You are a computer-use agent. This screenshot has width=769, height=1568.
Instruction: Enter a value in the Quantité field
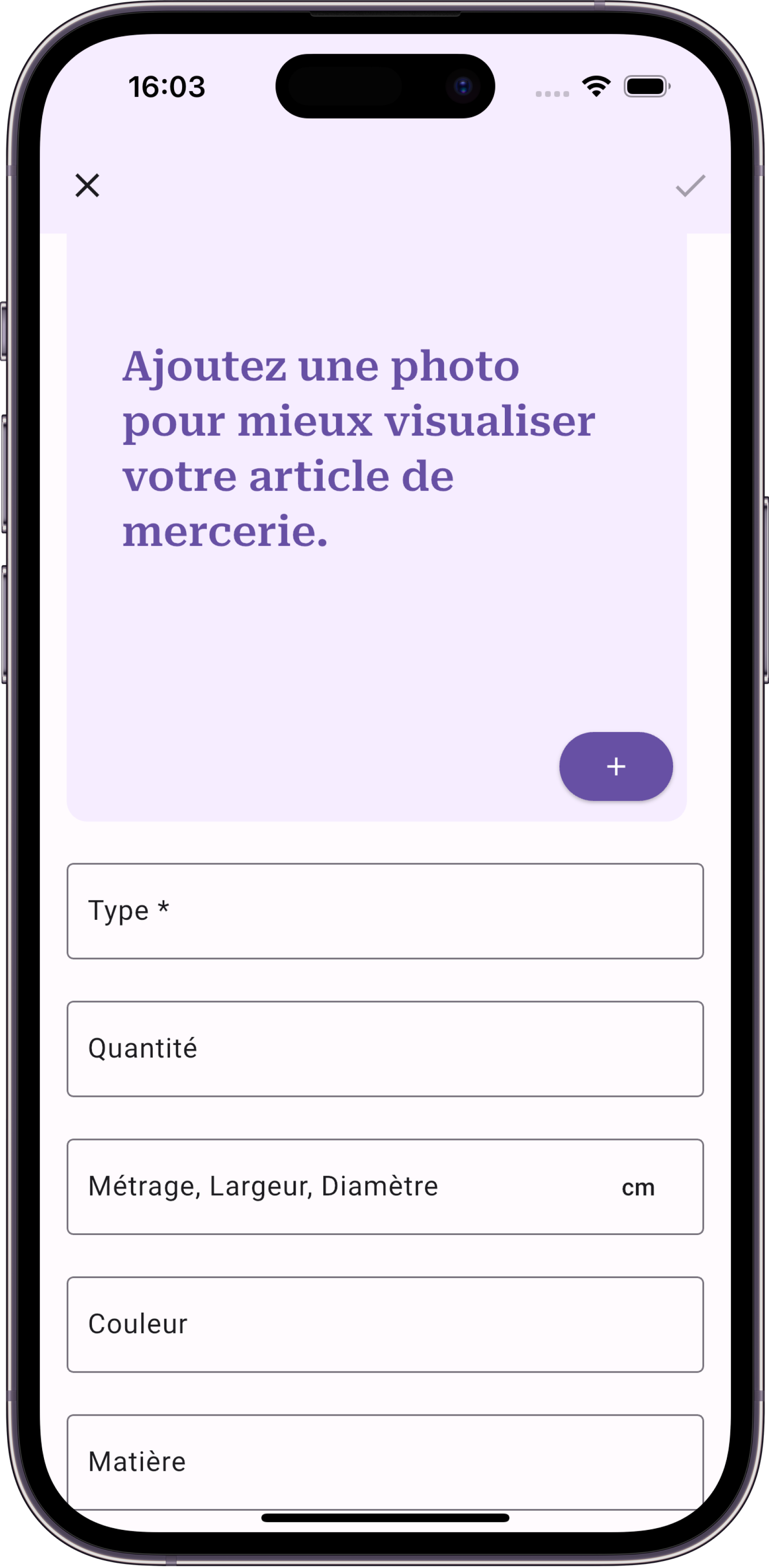click(x=385, y=1049)
